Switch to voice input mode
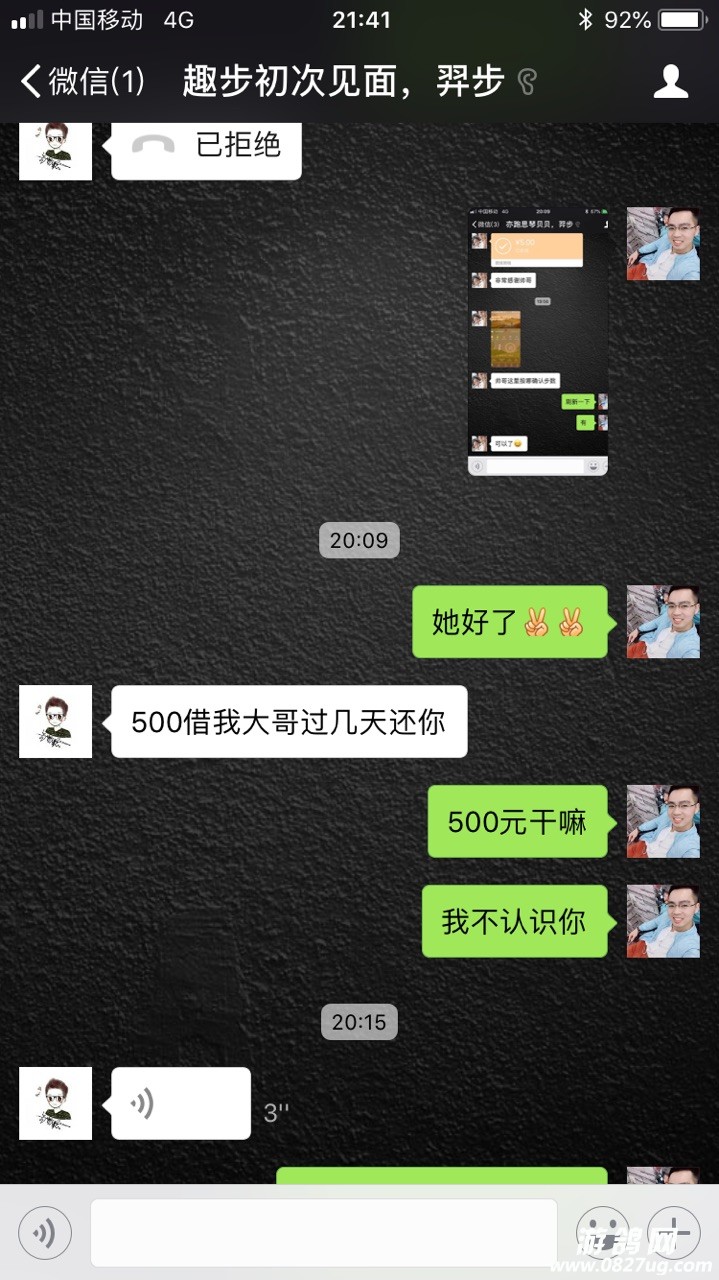 pos(45,1232)
